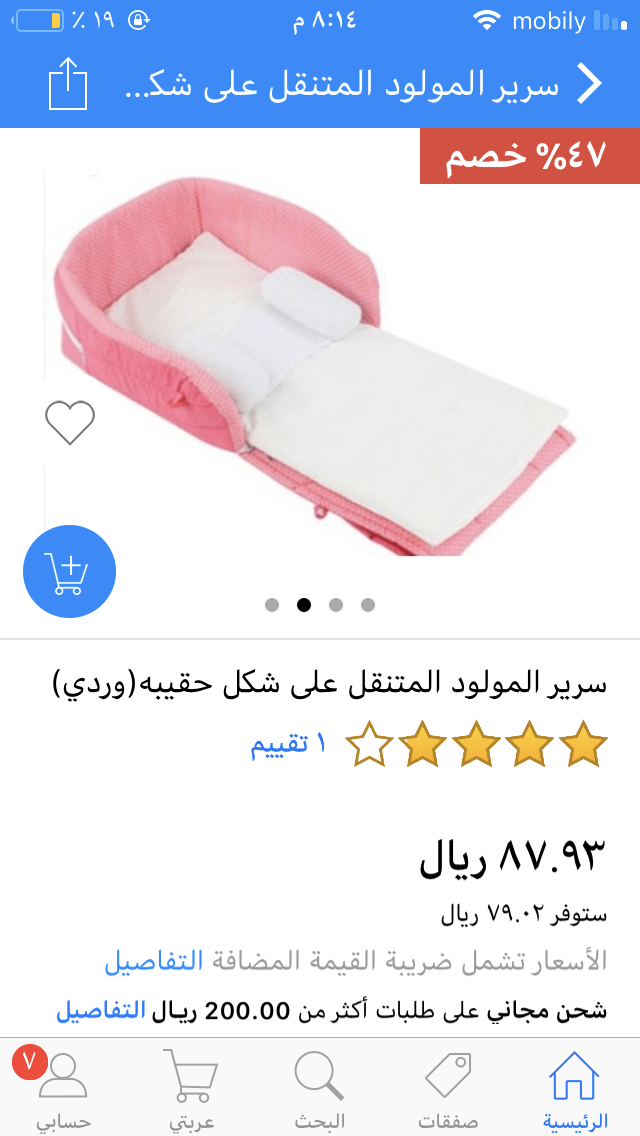Tap the image page indicator dots
The image size is (640, 1136).
[x=320, y=605]
